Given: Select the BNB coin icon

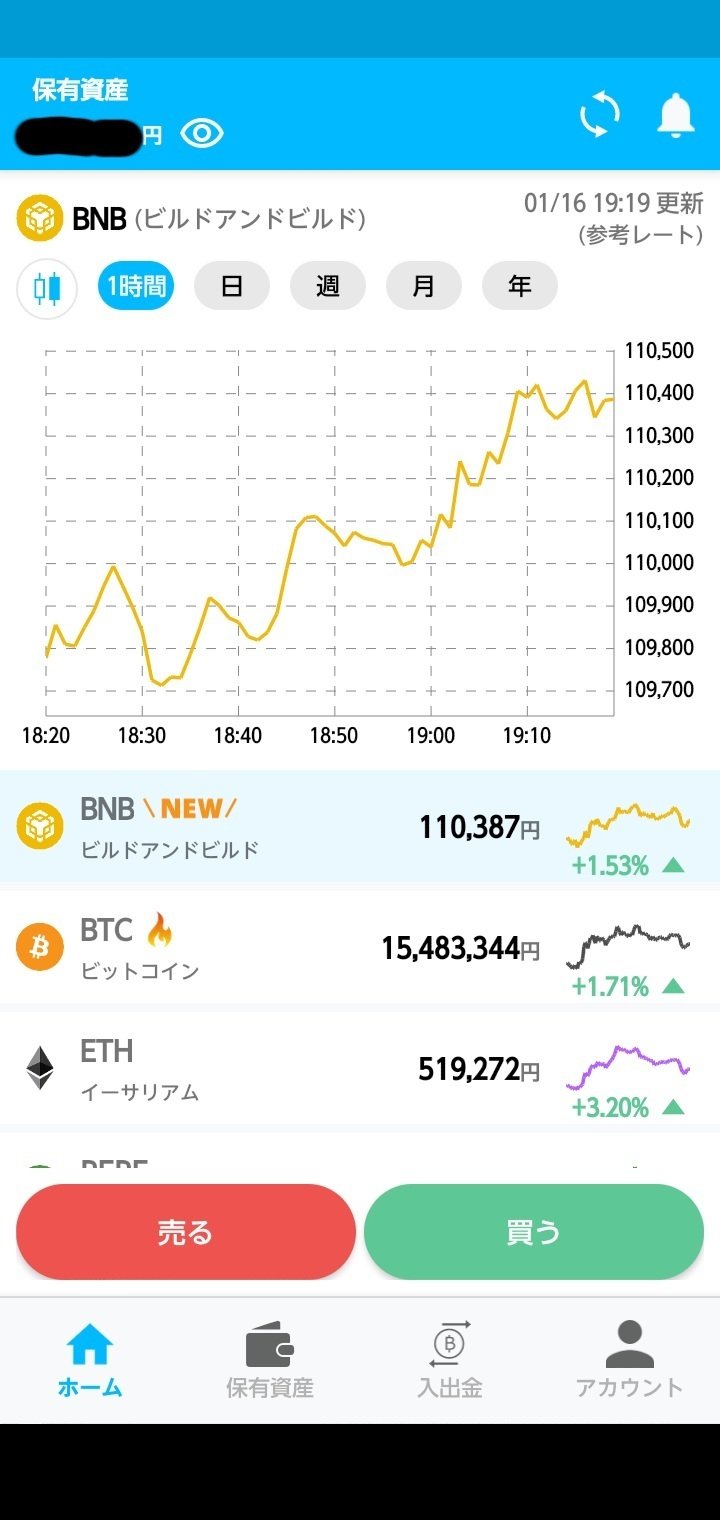Looking at the screenshot, I should 40,826.
